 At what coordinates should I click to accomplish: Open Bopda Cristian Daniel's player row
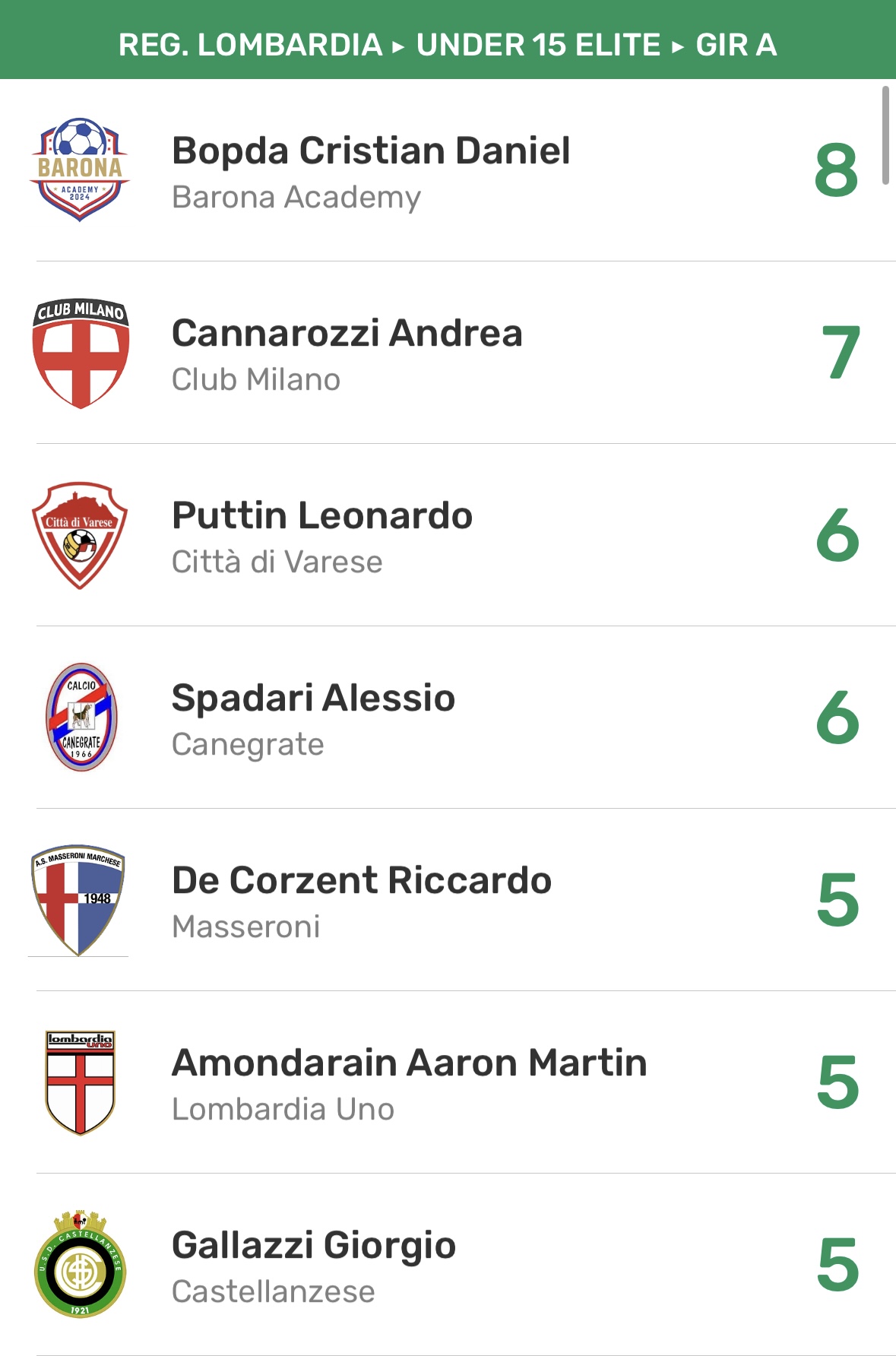(x=371, y=170)
